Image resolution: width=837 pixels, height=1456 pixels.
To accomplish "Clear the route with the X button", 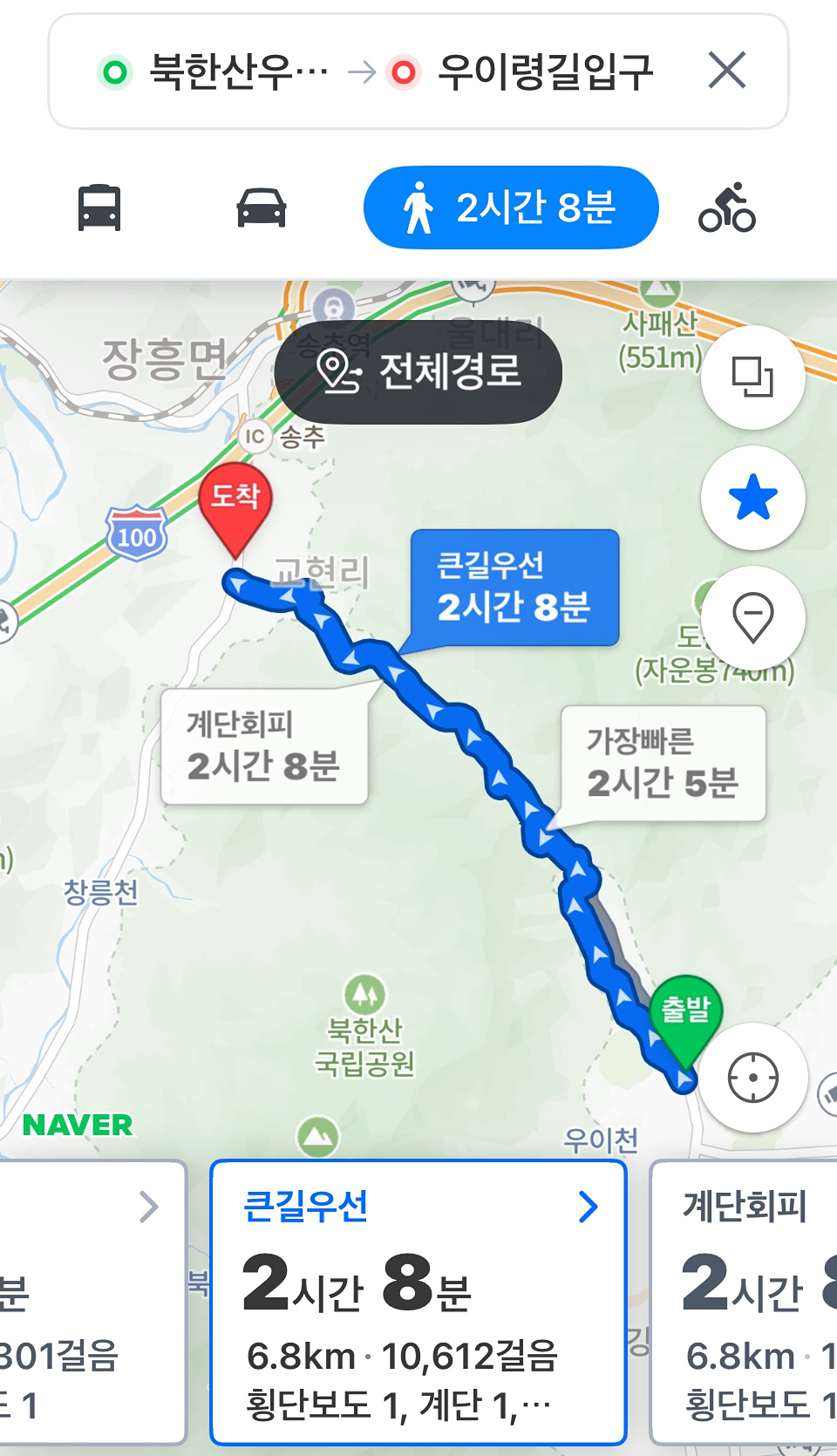I will (727, 71).
